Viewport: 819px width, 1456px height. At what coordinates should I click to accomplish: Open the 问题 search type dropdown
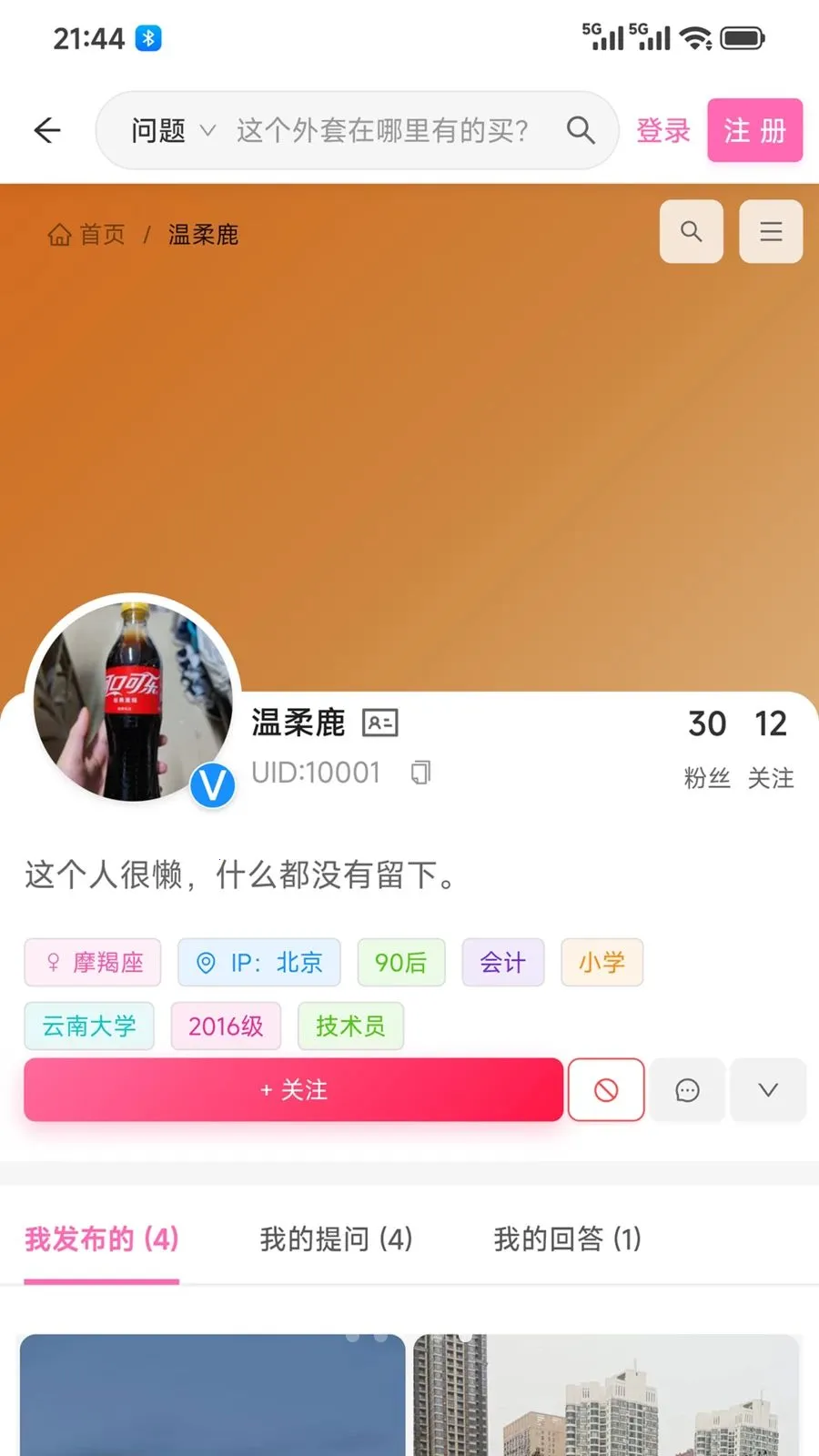point(173,130)
